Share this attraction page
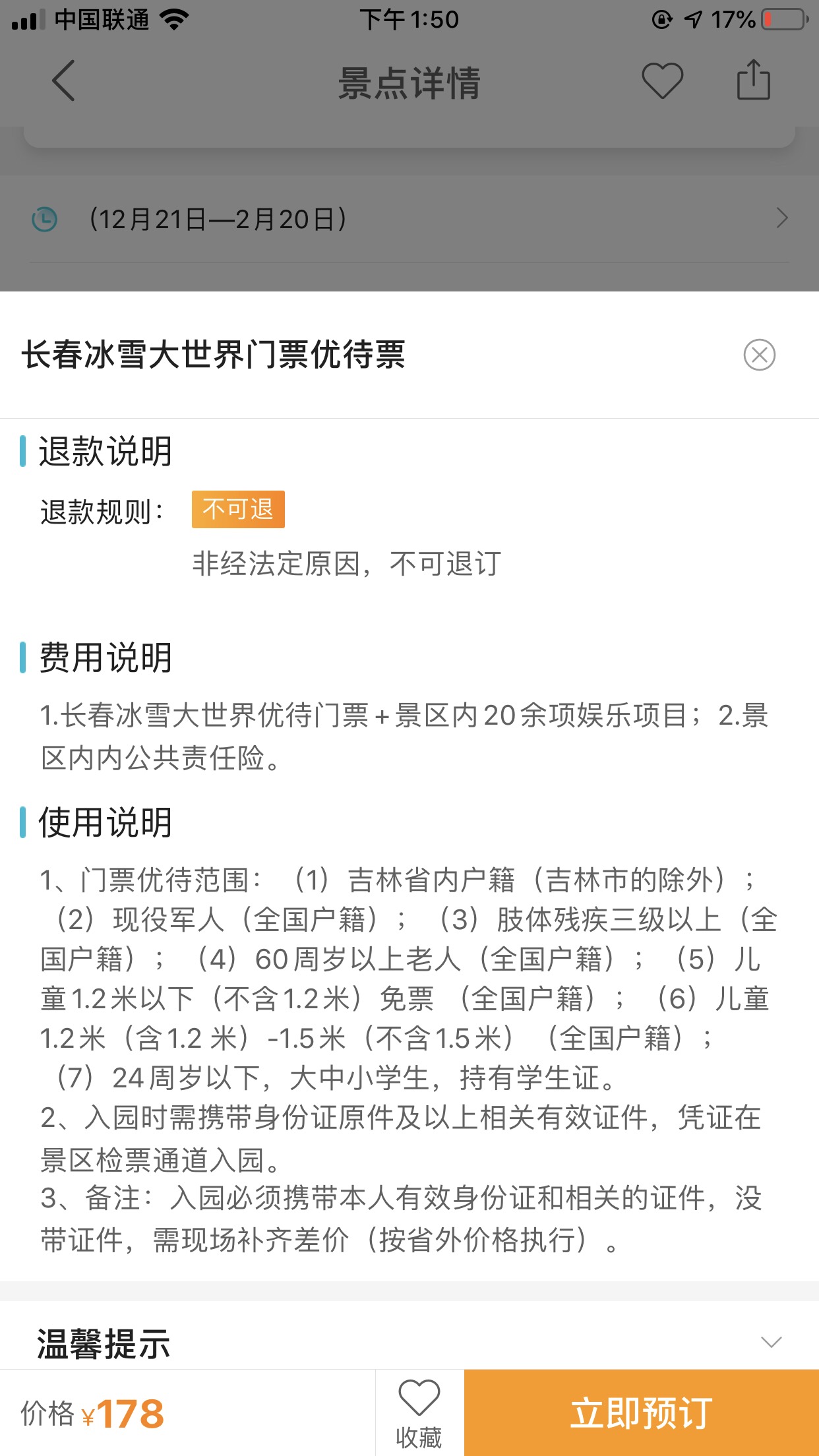The height and width of the screenshot is (1456, 819). pyautogui.click(x=753, y=80)
